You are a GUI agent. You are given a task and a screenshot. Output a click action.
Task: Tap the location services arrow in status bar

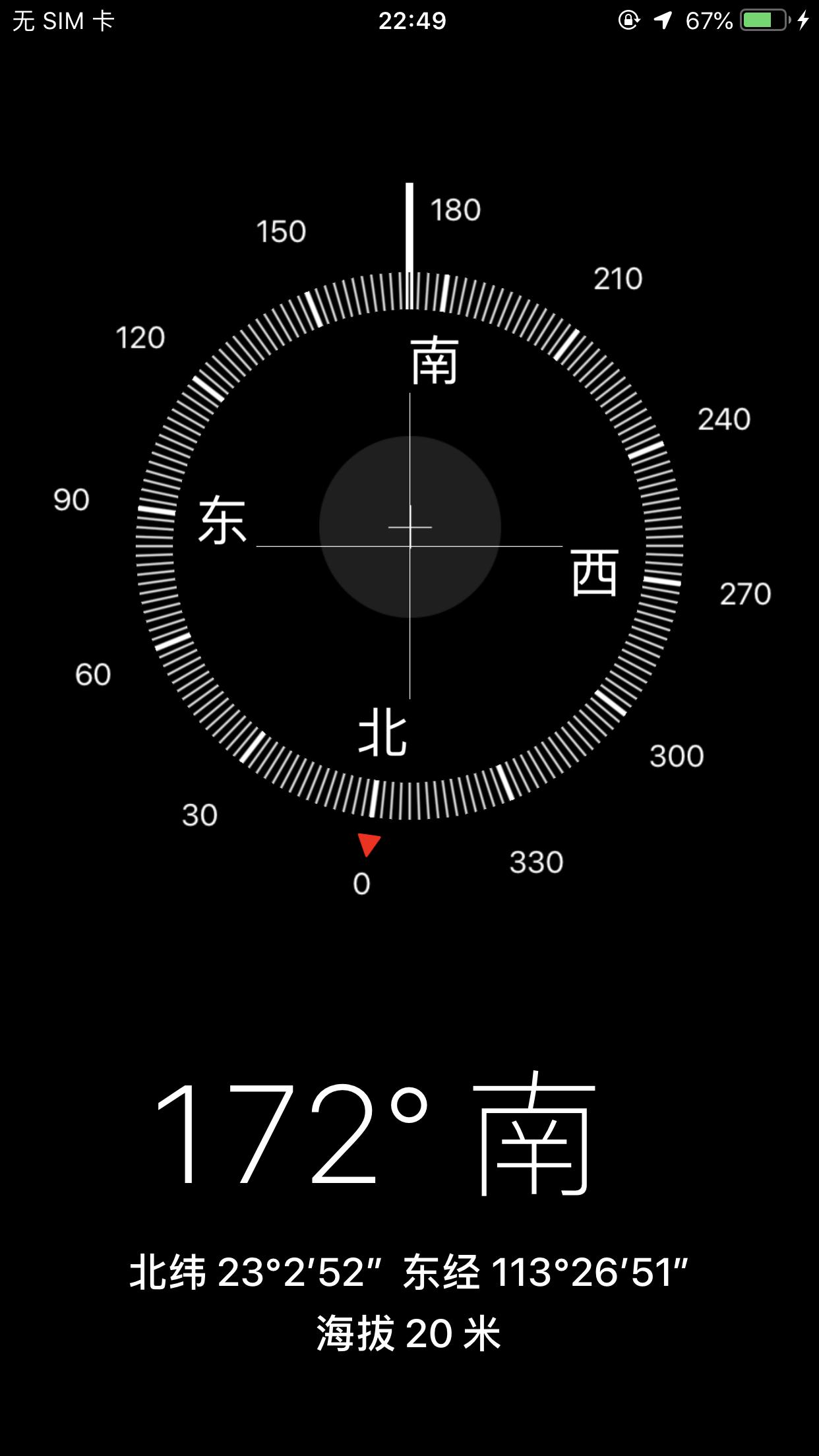click(664, 20)
